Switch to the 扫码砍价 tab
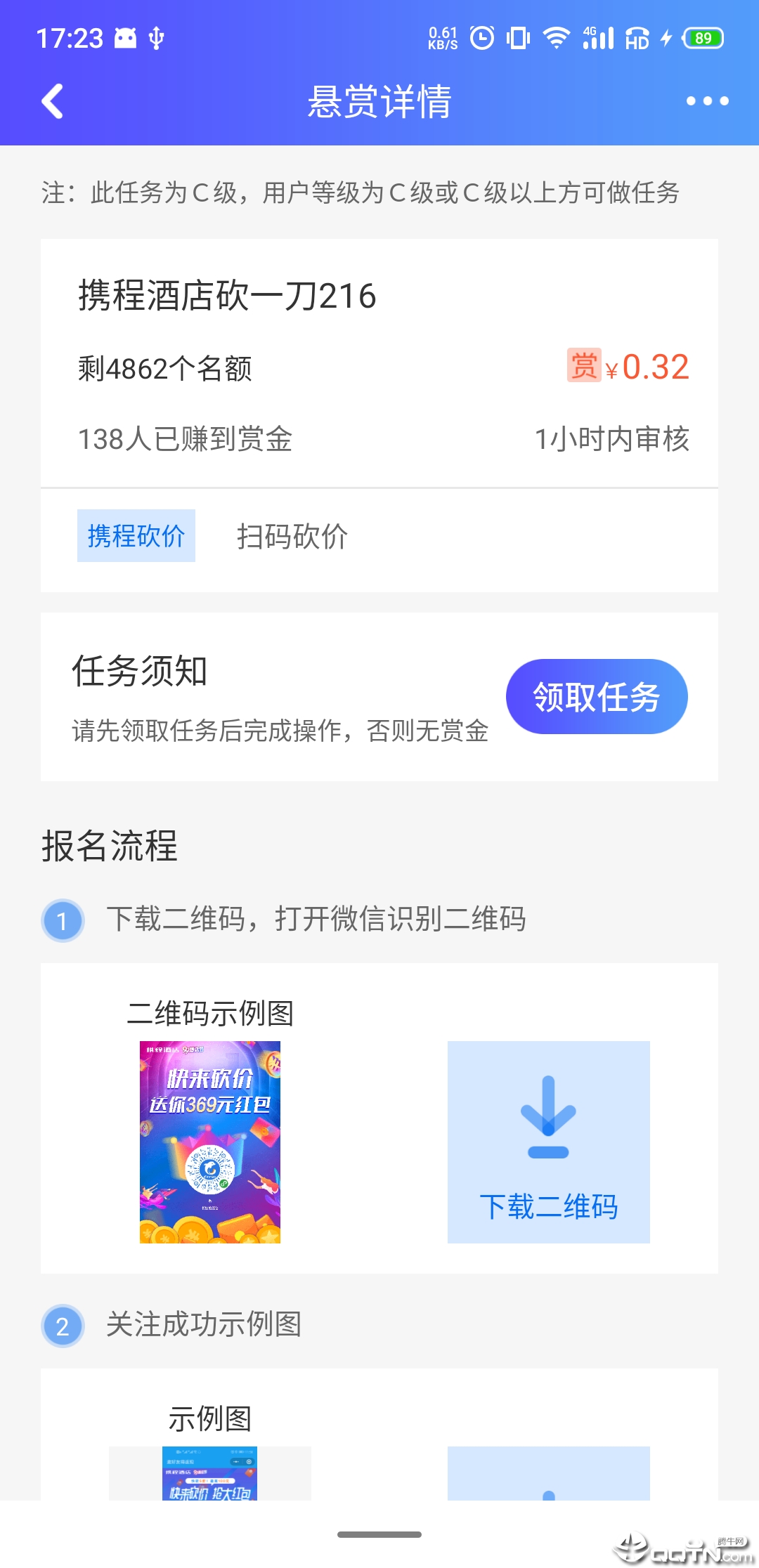 292,536
